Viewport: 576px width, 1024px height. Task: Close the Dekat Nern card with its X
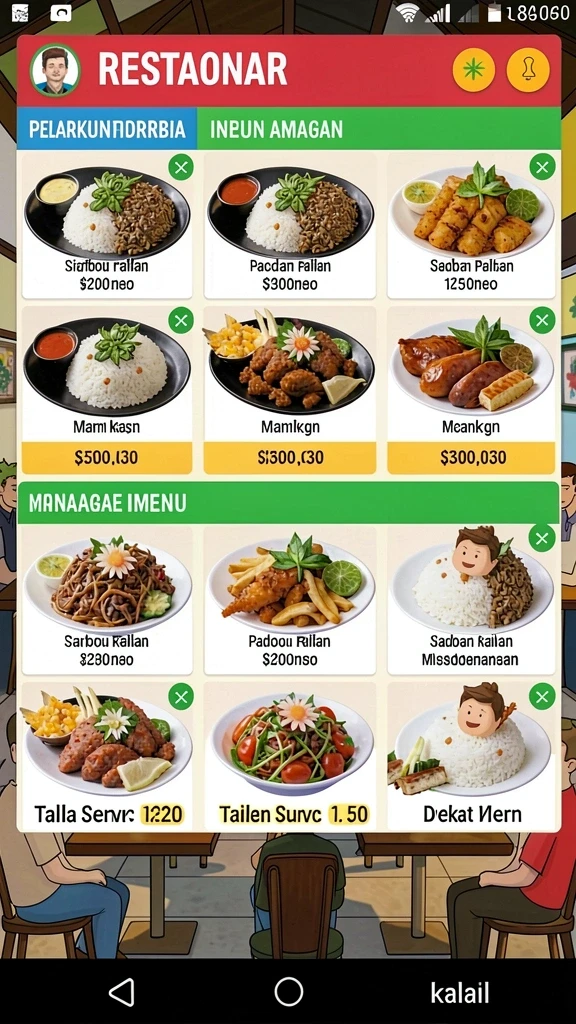point(542,696)
